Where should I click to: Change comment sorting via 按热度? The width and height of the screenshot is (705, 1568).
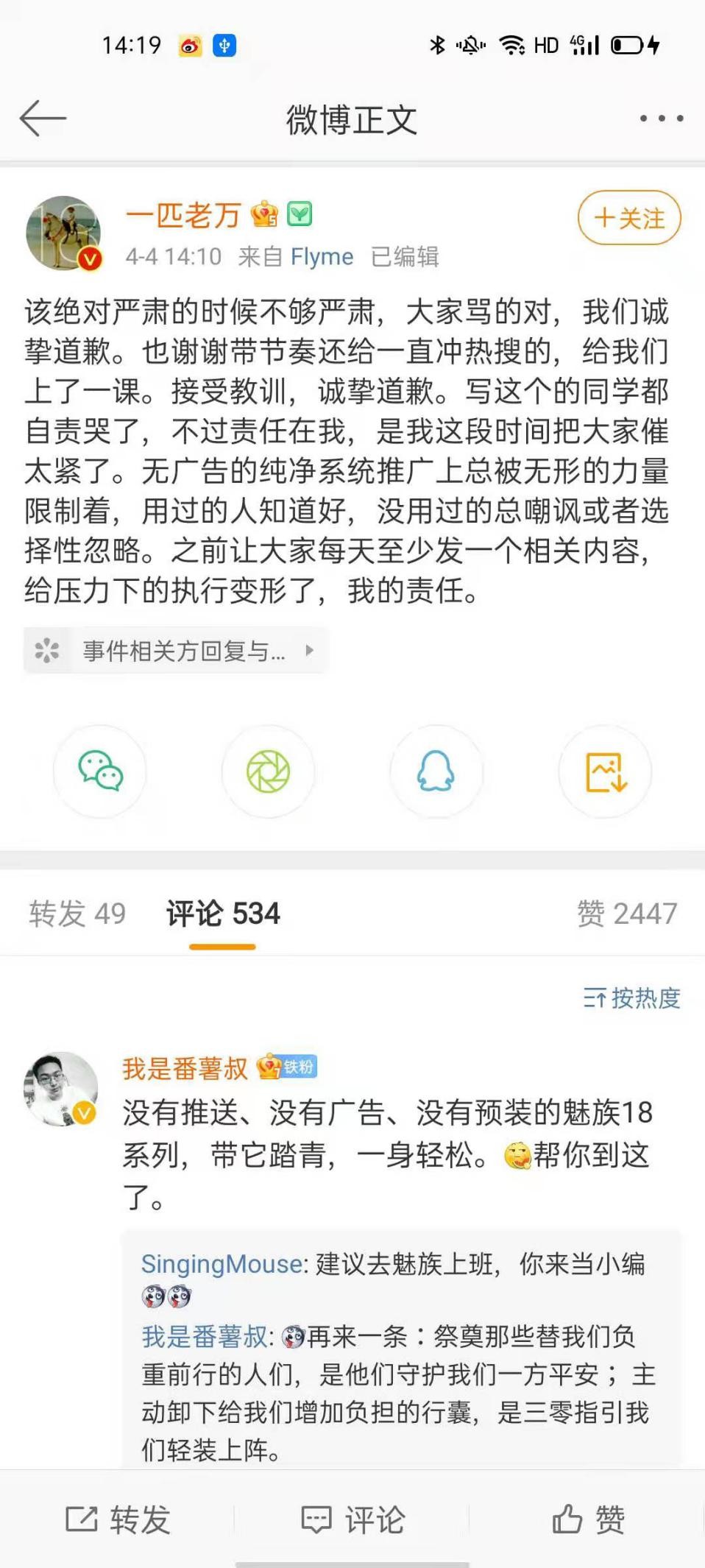pyautogui.click(x=631, y=998)
